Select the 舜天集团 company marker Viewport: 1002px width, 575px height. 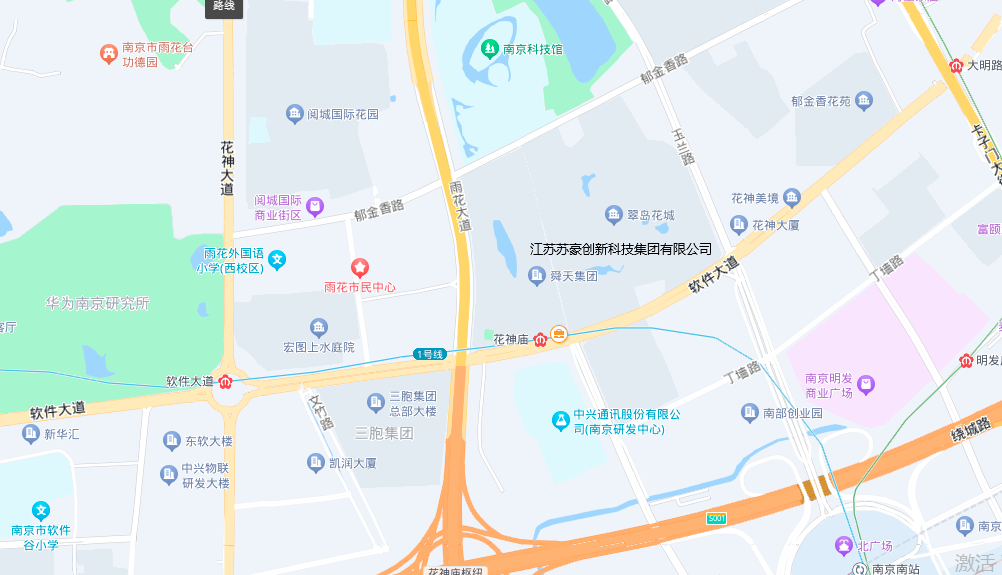[x=537, y=275]
